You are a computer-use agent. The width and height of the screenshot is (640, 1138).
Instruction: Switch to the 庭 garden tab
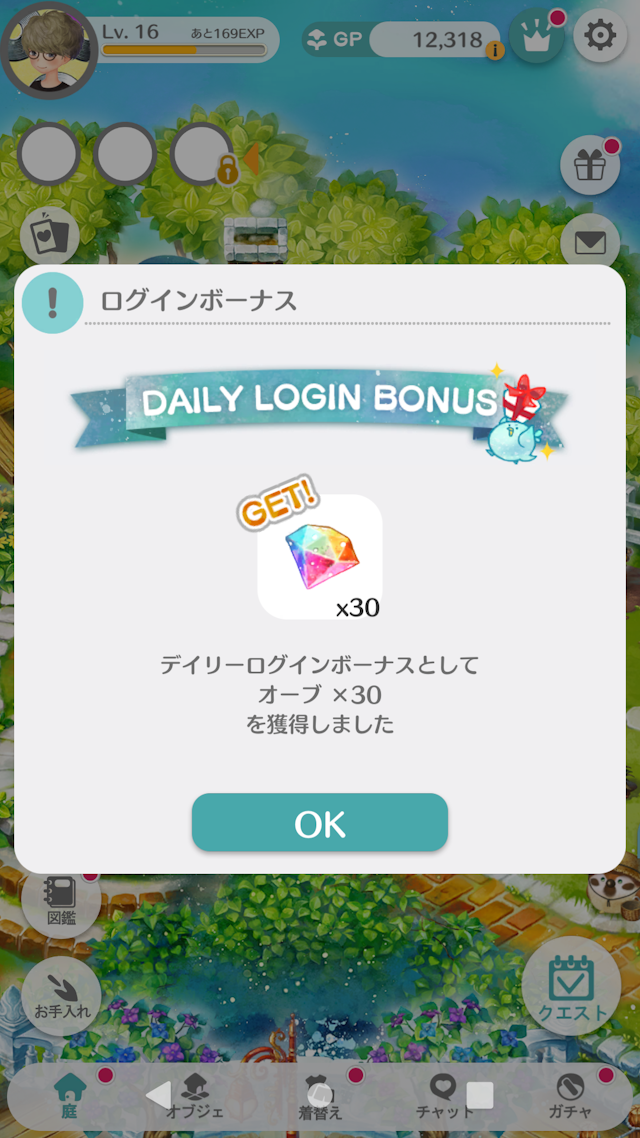click(70, 1096)
